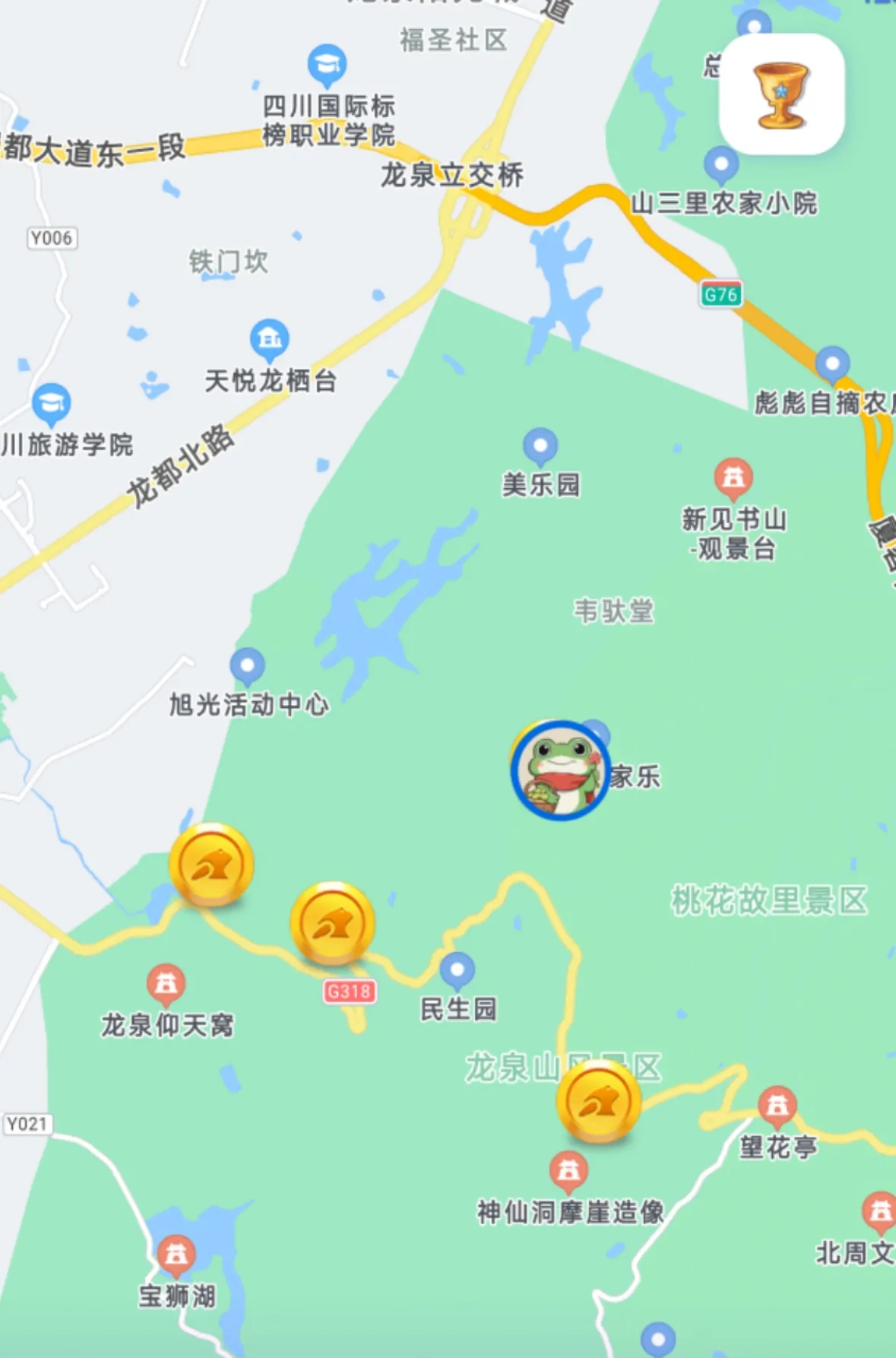Open the 山三里农家小院 pin
Screen dimensions: 896x1358
point(721,163)
